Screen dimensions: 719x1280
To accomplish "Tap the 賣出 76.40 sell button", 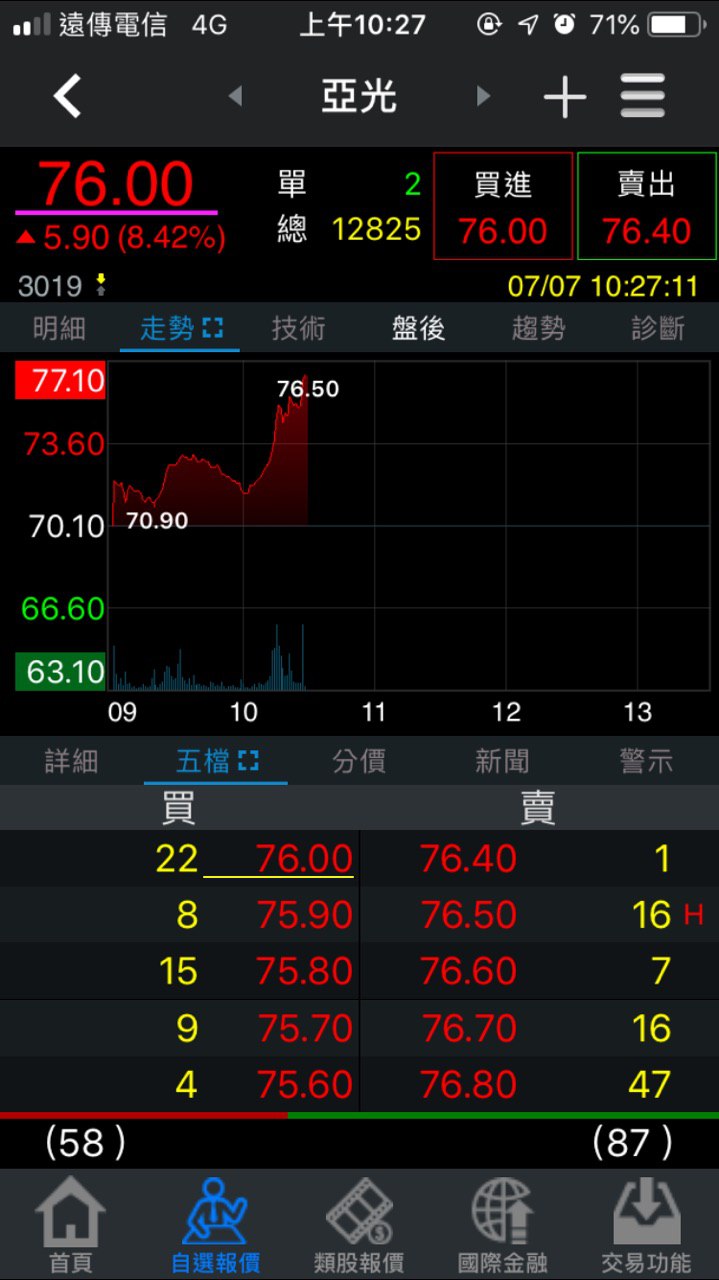I will coord(647,207).
